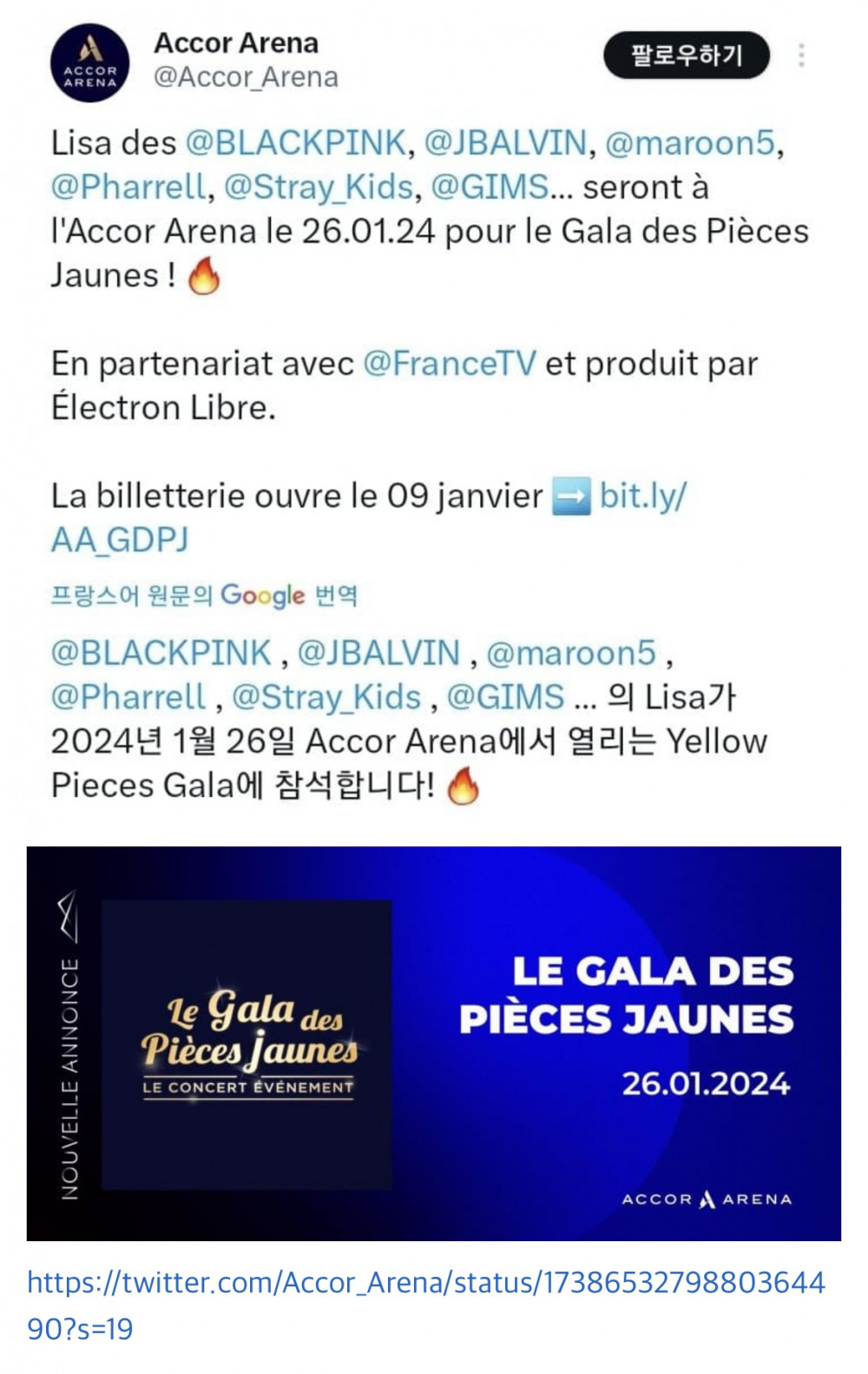
Task: Open the @JBALVIN mention in the French text
Action: 505,142
